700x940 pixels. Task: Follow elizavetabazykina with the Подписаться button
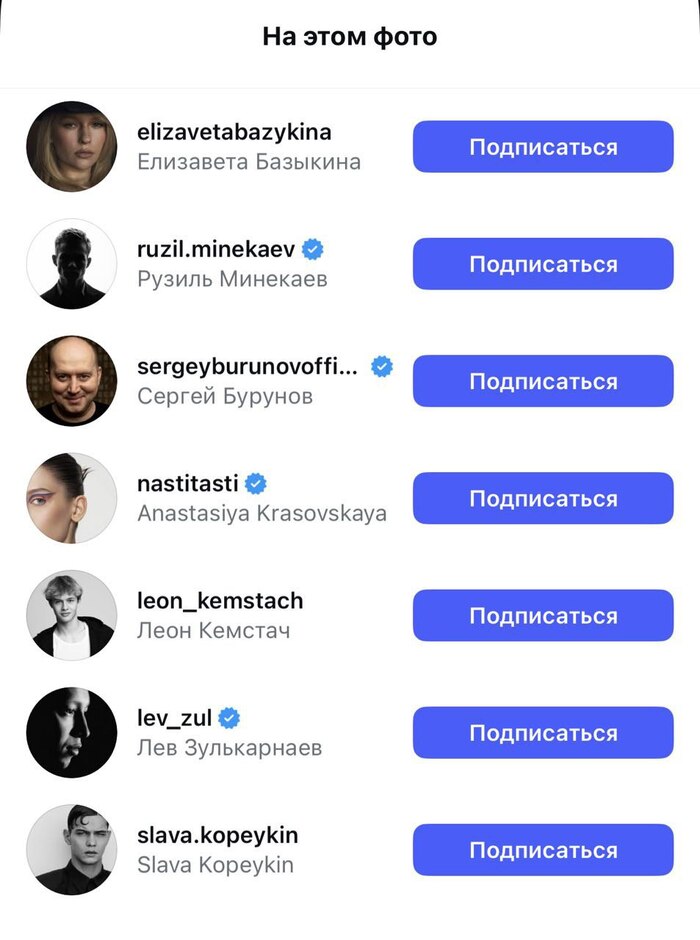point(543,147)
